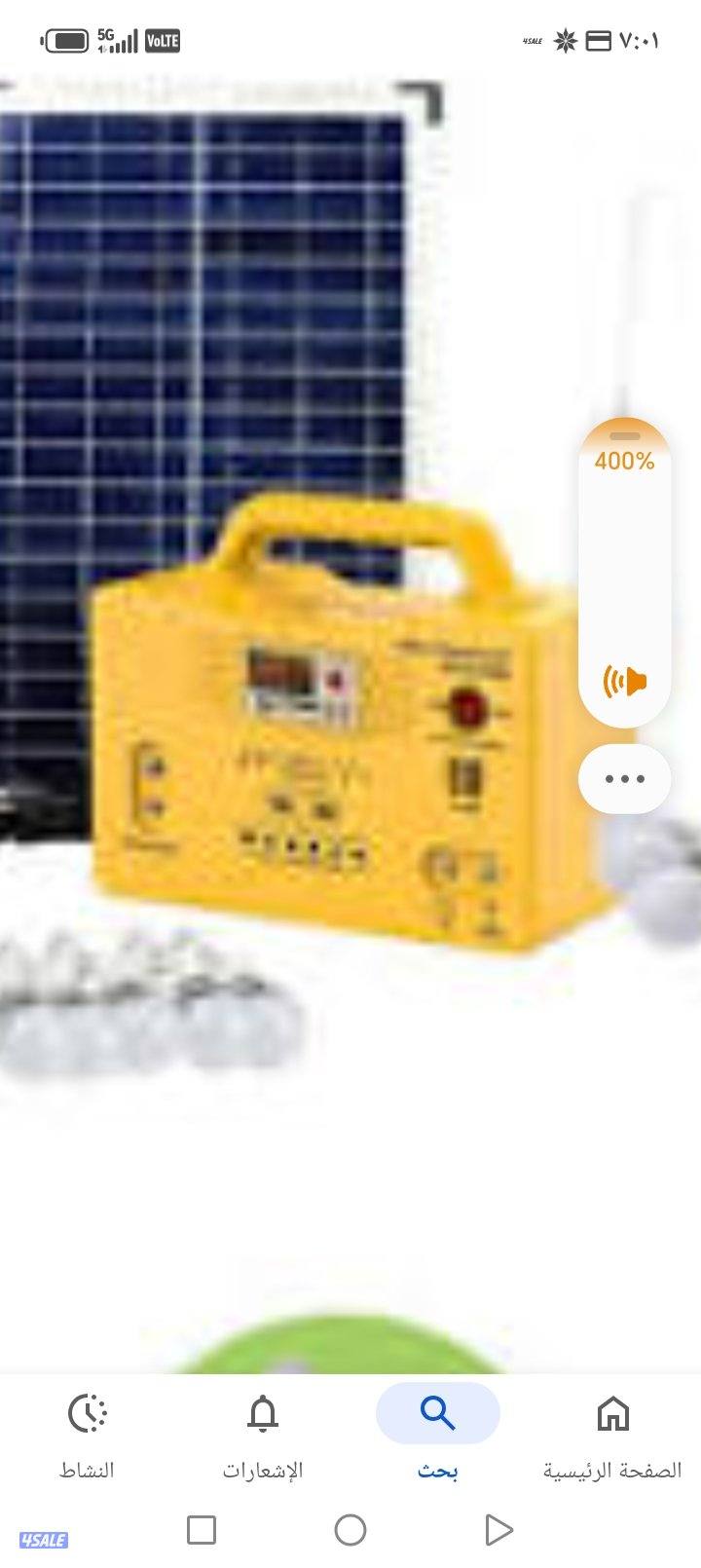Open the Notifications tab (الإشعارات)
Viewport: 701px width, 1568px height.
(x=263, y=1432)
